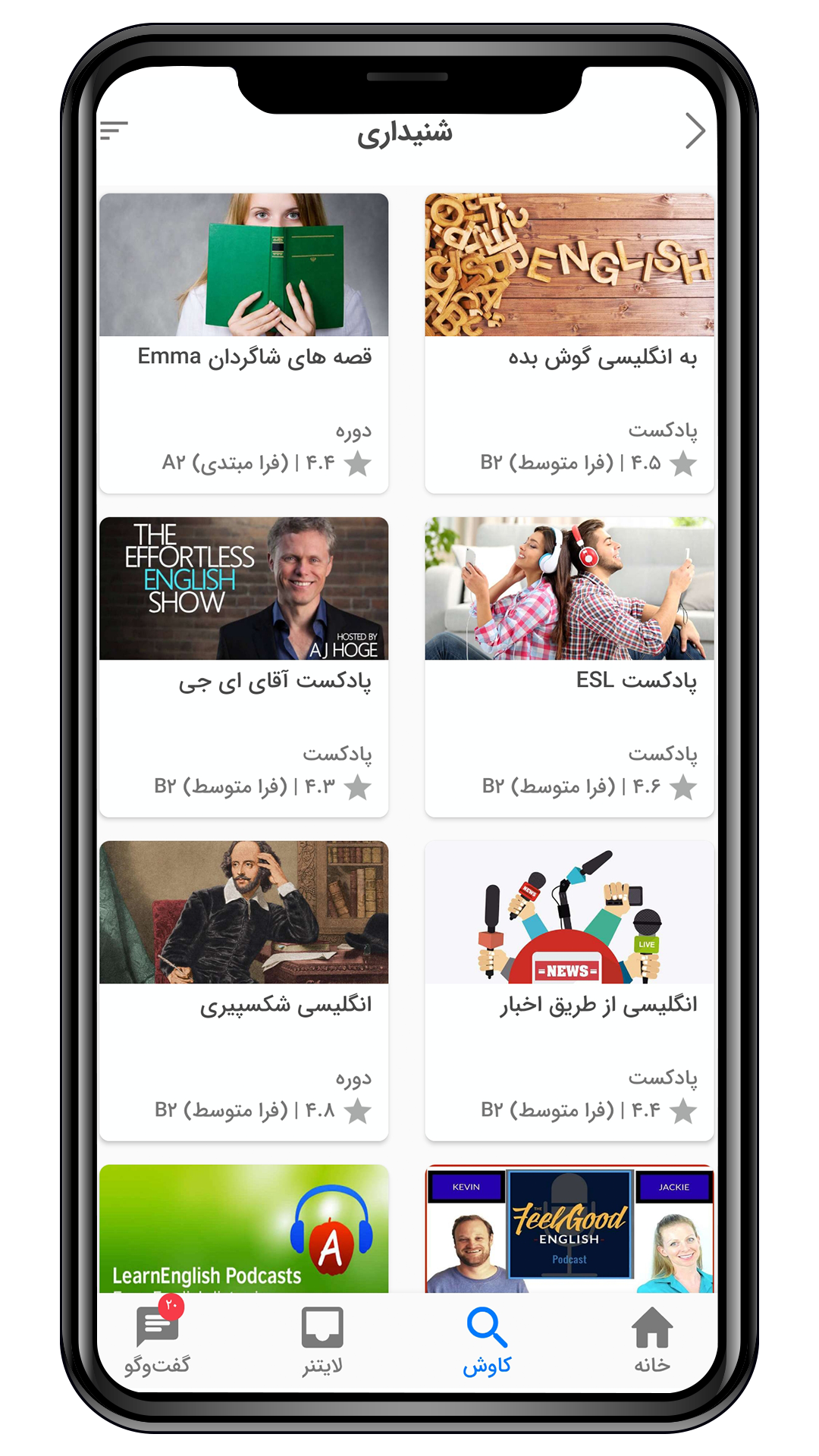Open the NEWS microphones podcast card
This screenshot has height=1456, width=819.
[569, 990]
